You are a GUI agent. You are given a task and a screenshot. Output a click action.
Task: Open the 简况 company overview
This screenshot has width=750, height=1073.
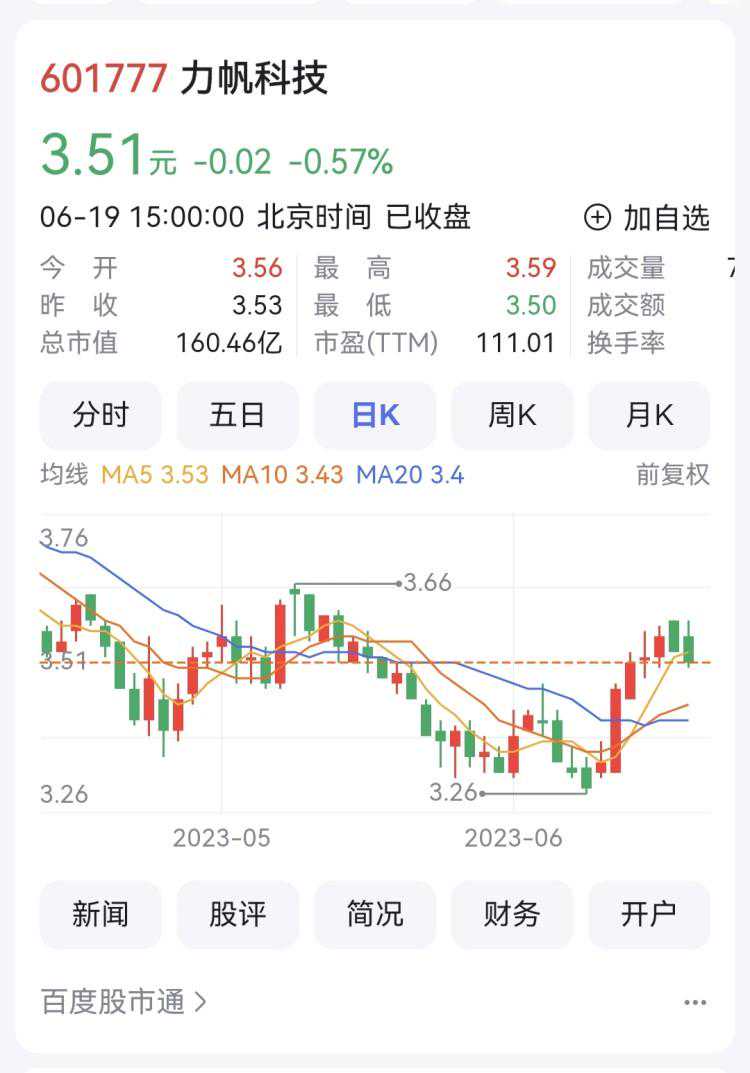[375, 914]
